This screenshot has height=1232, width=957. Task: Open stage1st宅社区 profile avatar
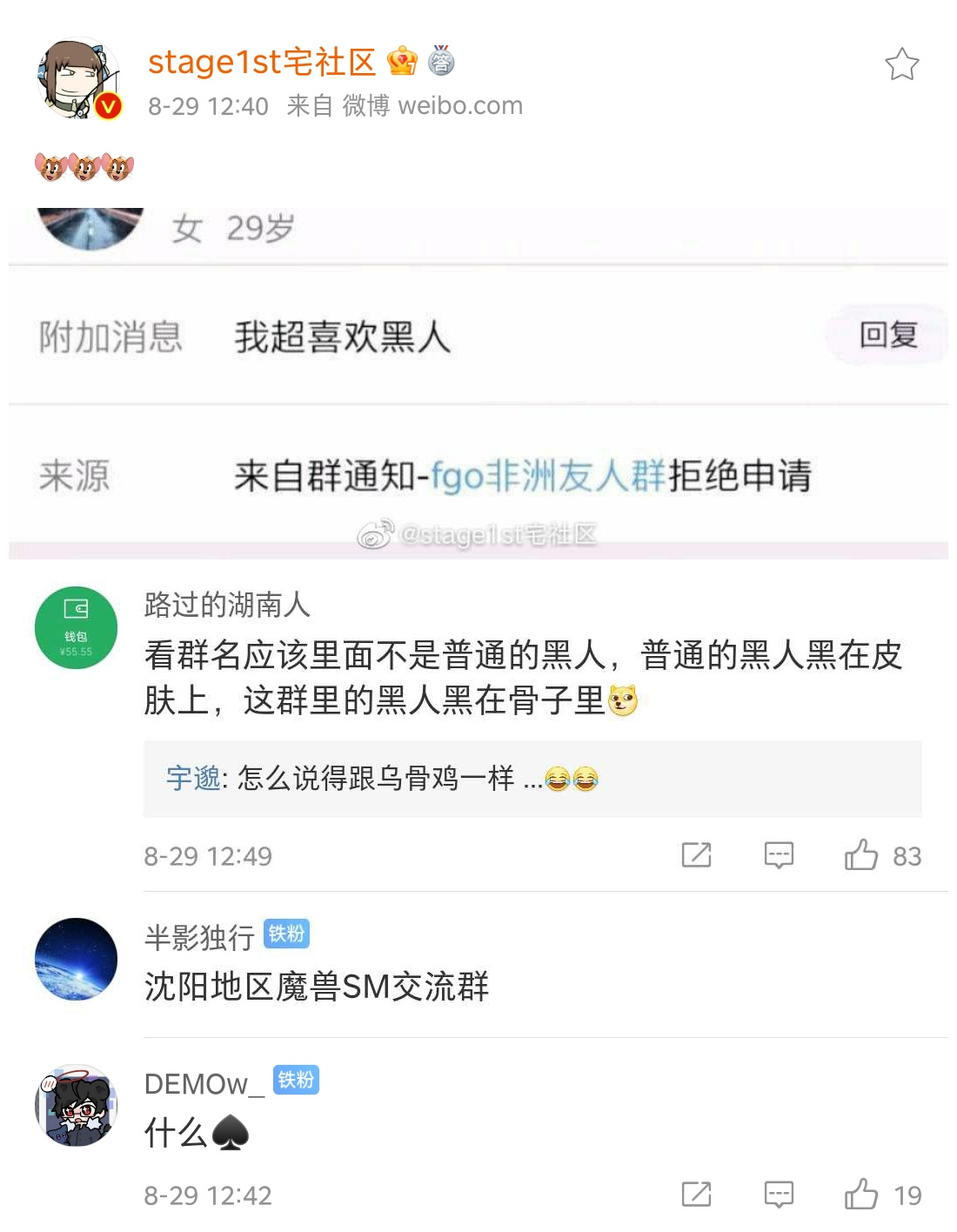click(x=78, y=80)
